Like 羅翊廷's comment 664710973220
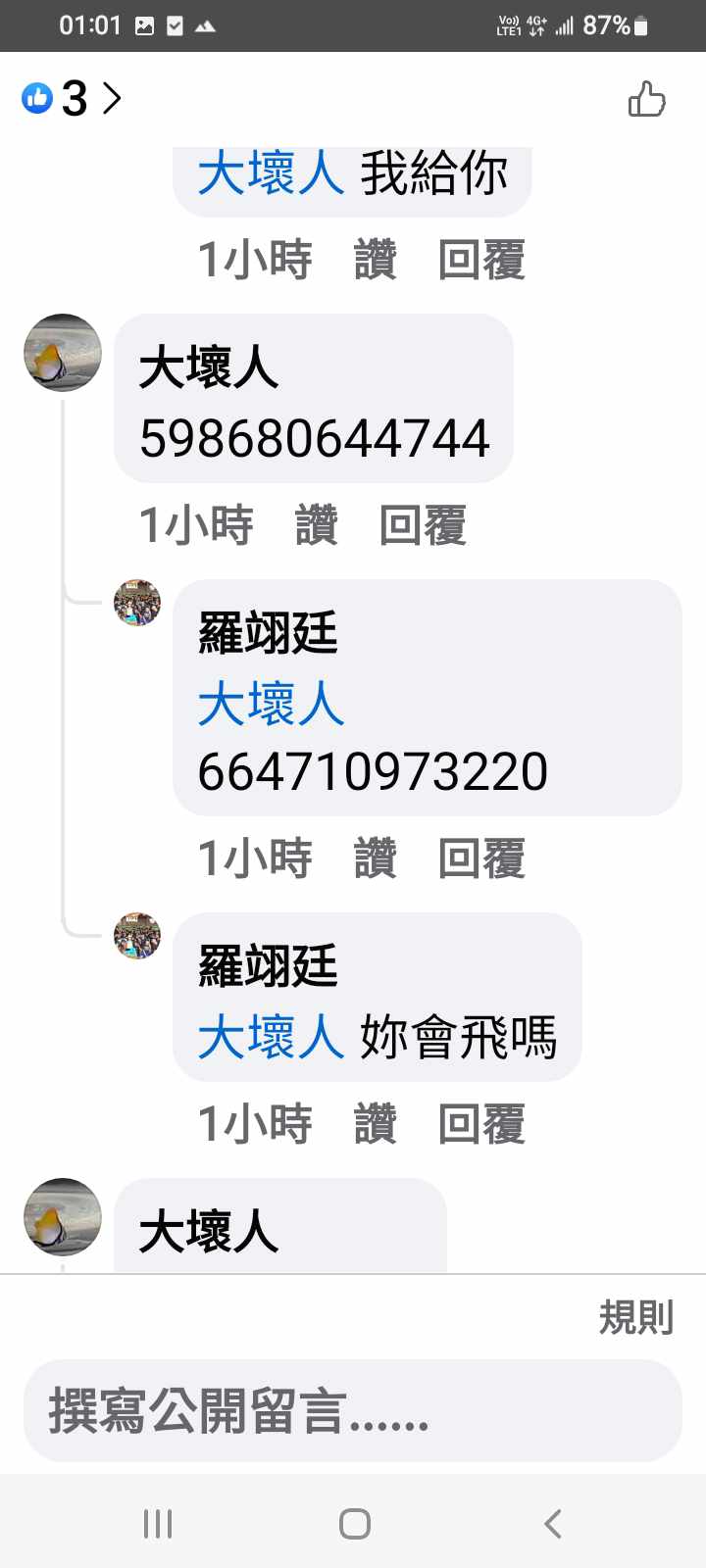This screenshot has width=706, height=1568. pos(375,858)
